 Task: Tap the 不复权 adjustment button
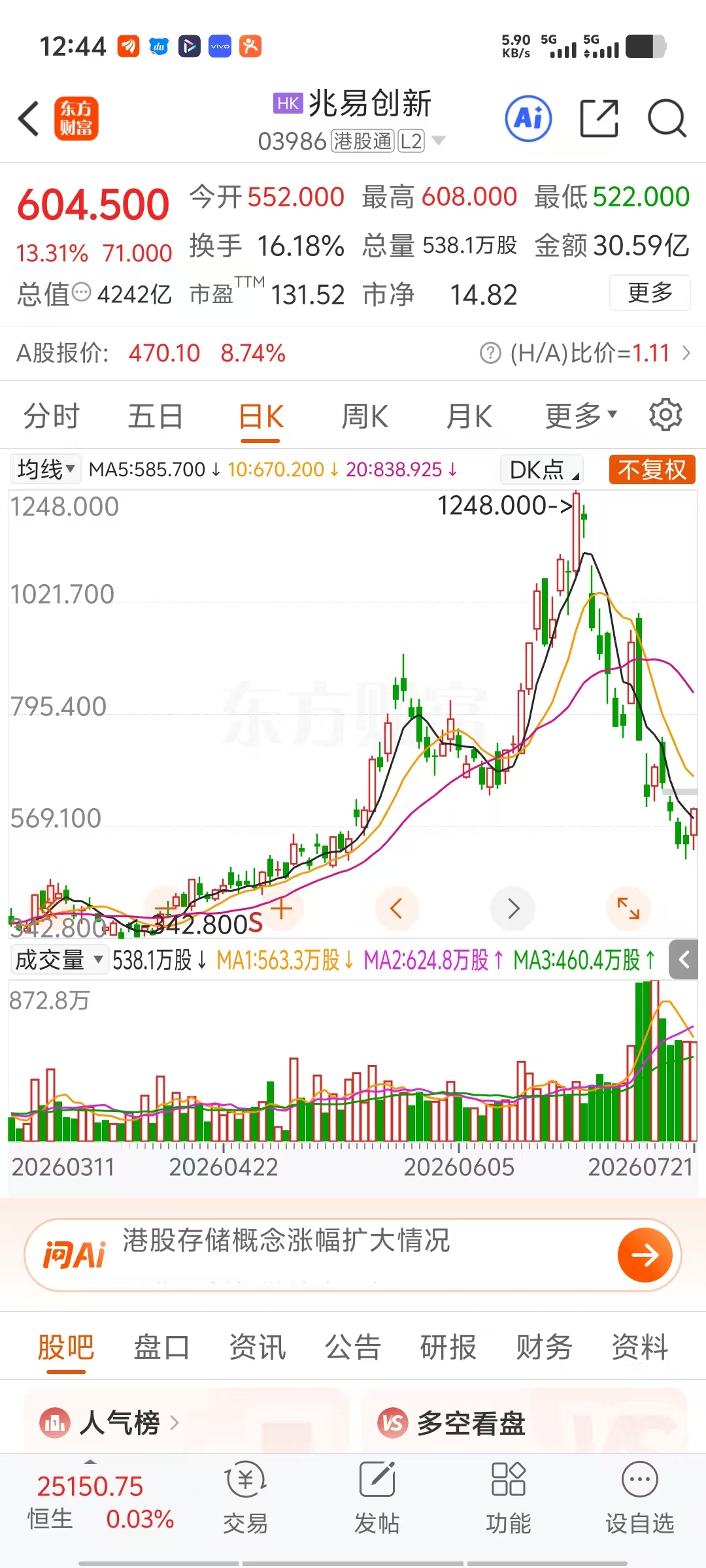click(652, 470)
